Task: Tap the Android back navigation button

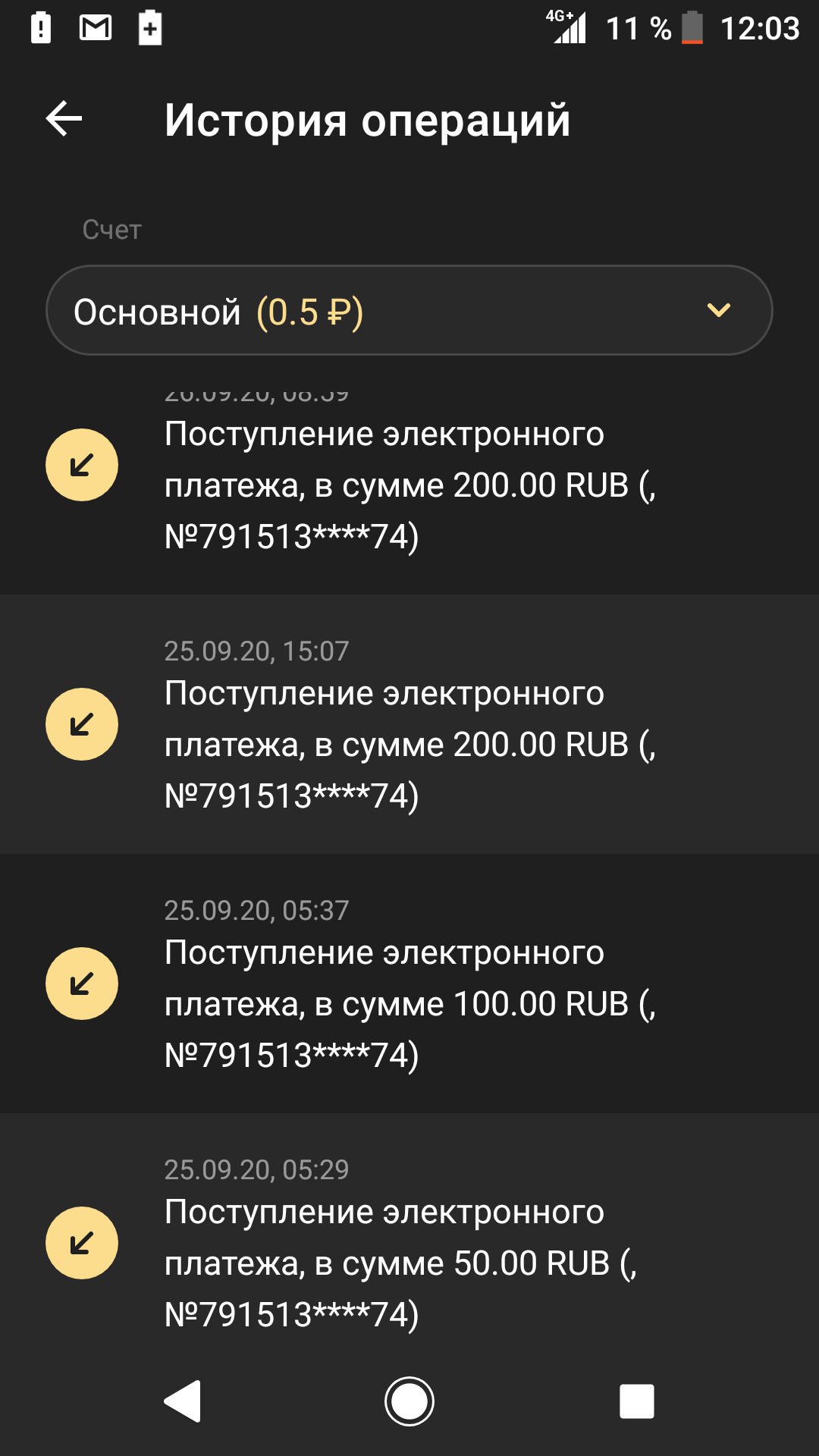Action: [181, 1399]
